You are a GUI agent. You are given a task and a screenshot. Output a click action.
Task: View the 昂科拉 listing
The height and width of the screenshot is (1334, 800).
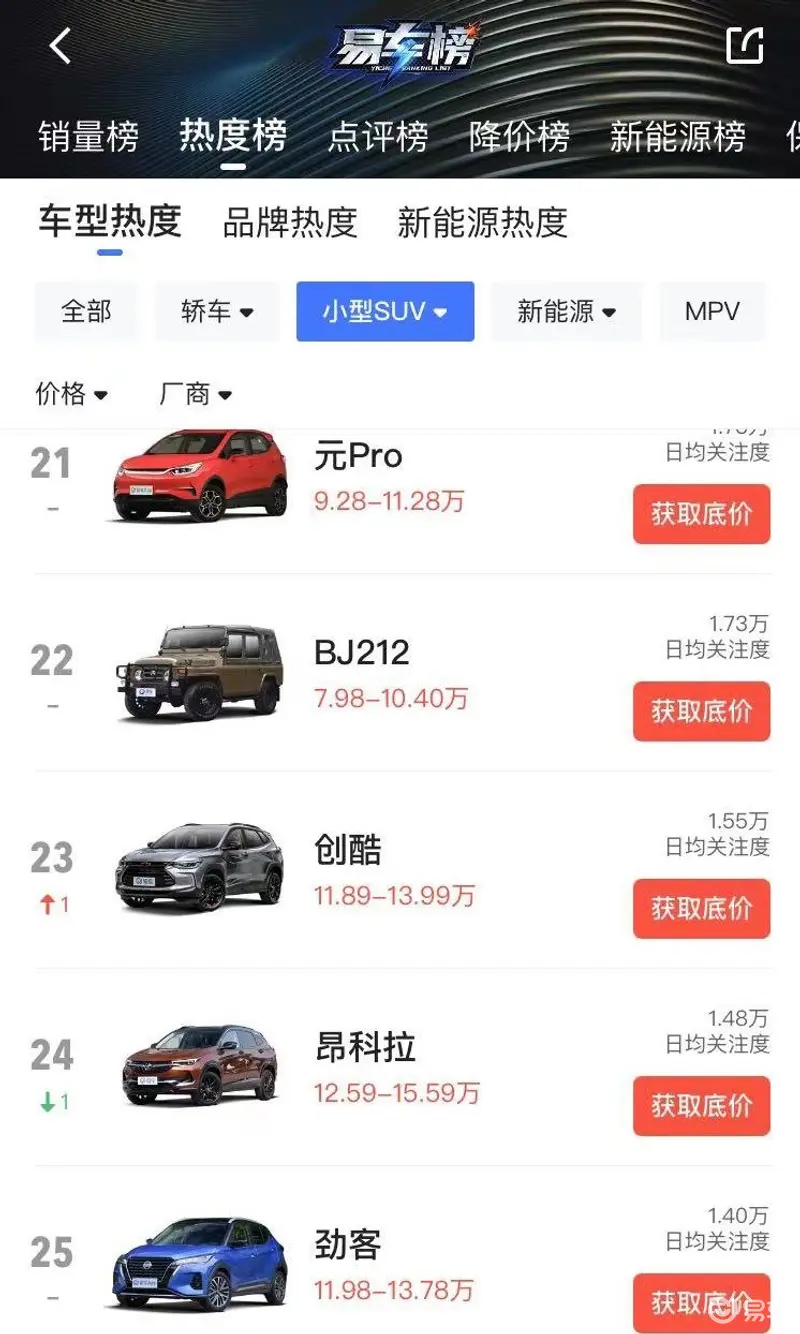365,1048
